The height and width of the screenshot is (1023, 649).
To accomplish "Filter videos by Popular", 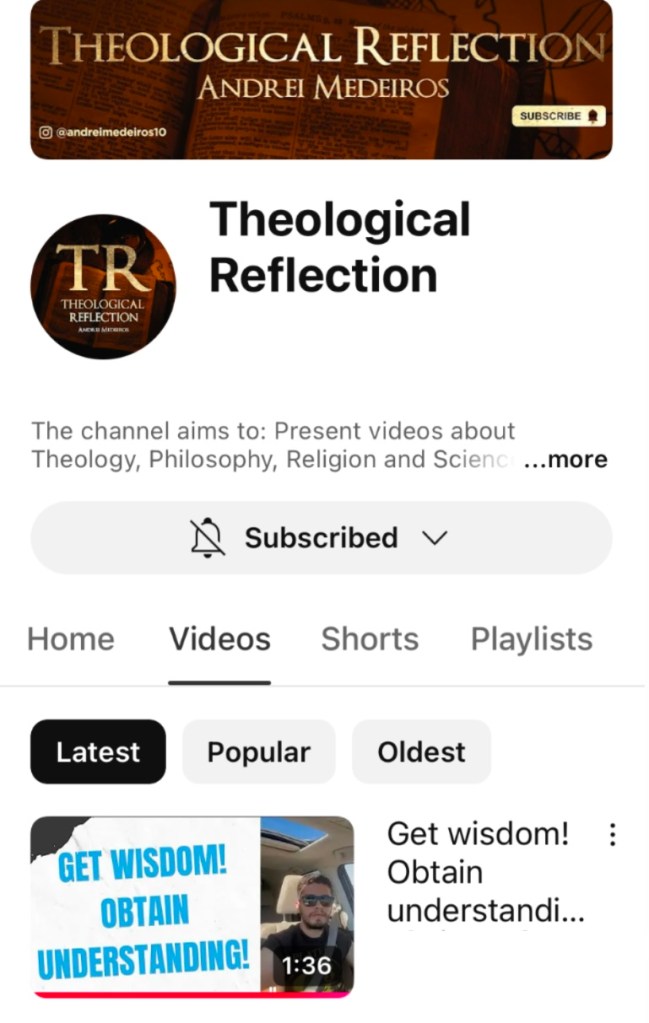I will pos(258,752).
